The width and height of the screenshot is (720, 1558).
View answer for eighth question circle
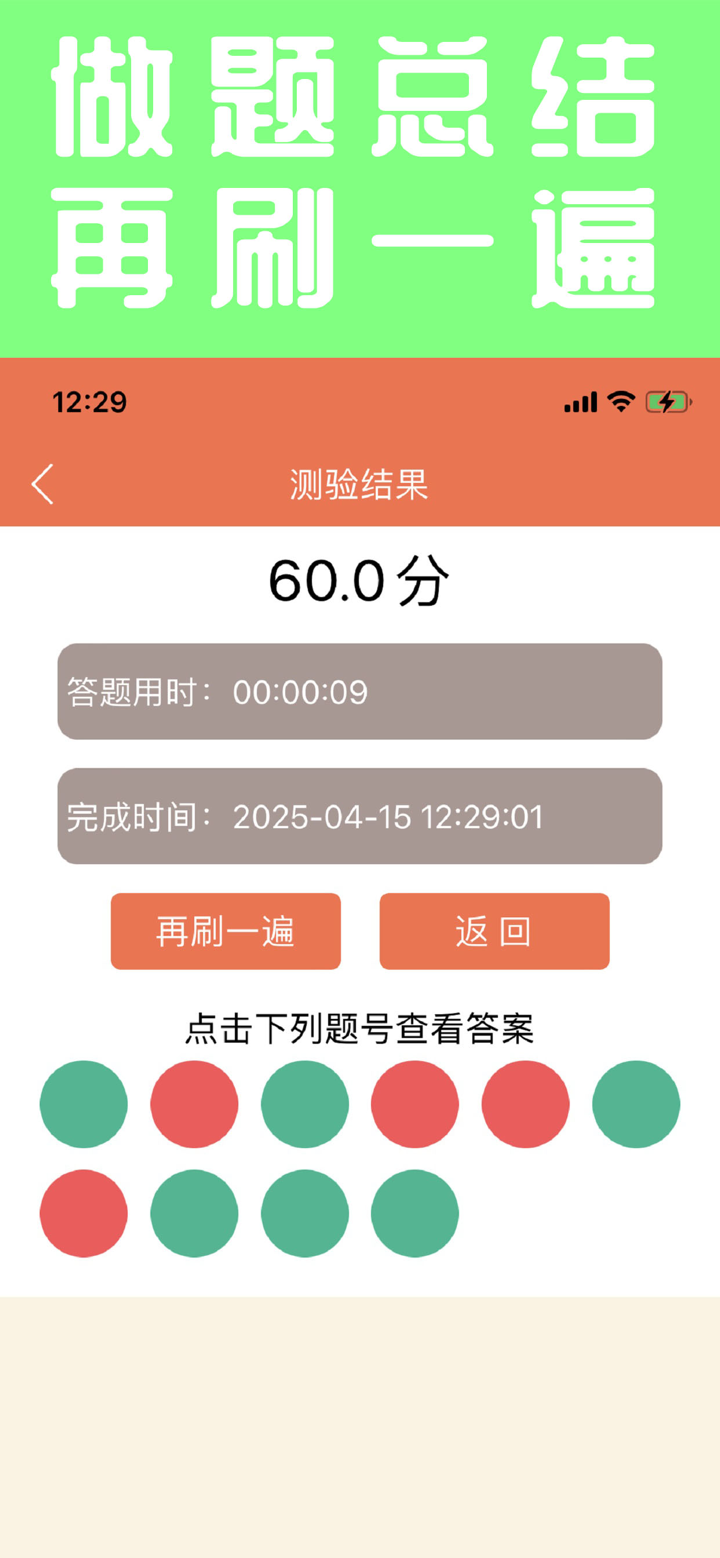194,1213
